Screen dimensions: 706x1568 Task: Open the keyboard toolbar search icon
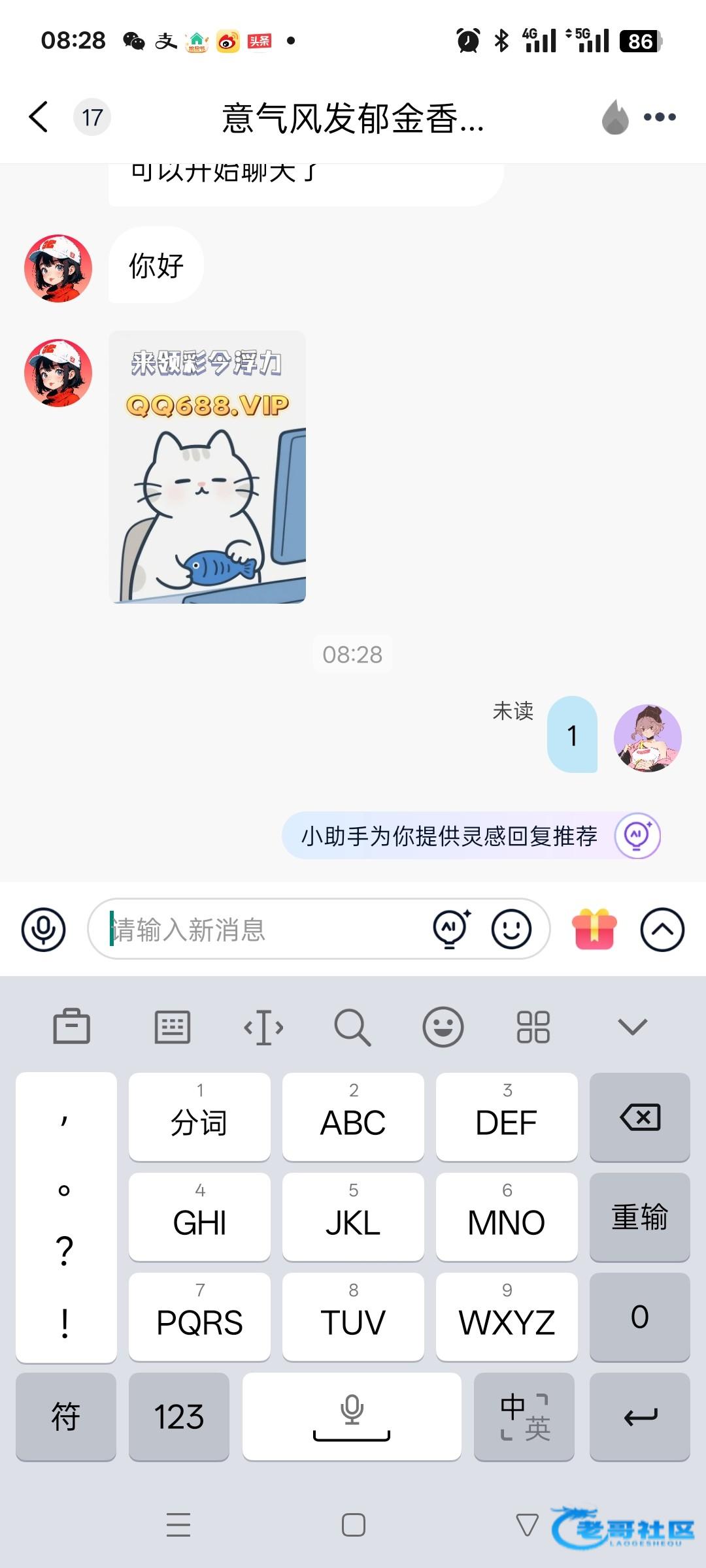[352, 1027]
